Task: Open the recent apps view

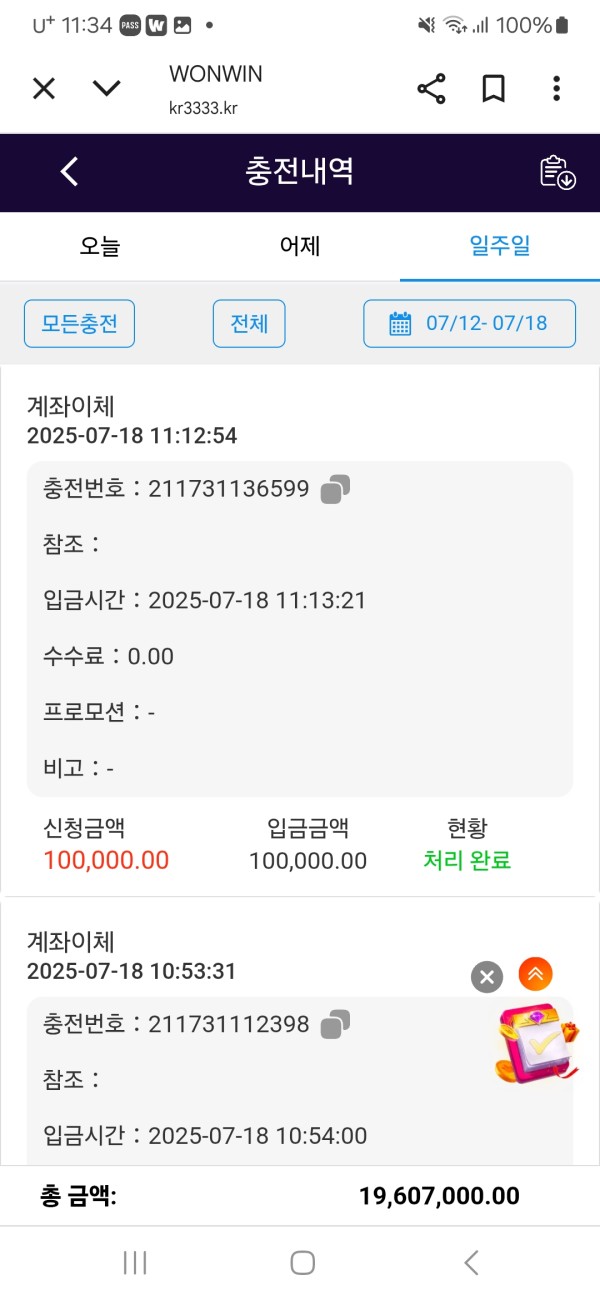Action: tap(135, 1262)
